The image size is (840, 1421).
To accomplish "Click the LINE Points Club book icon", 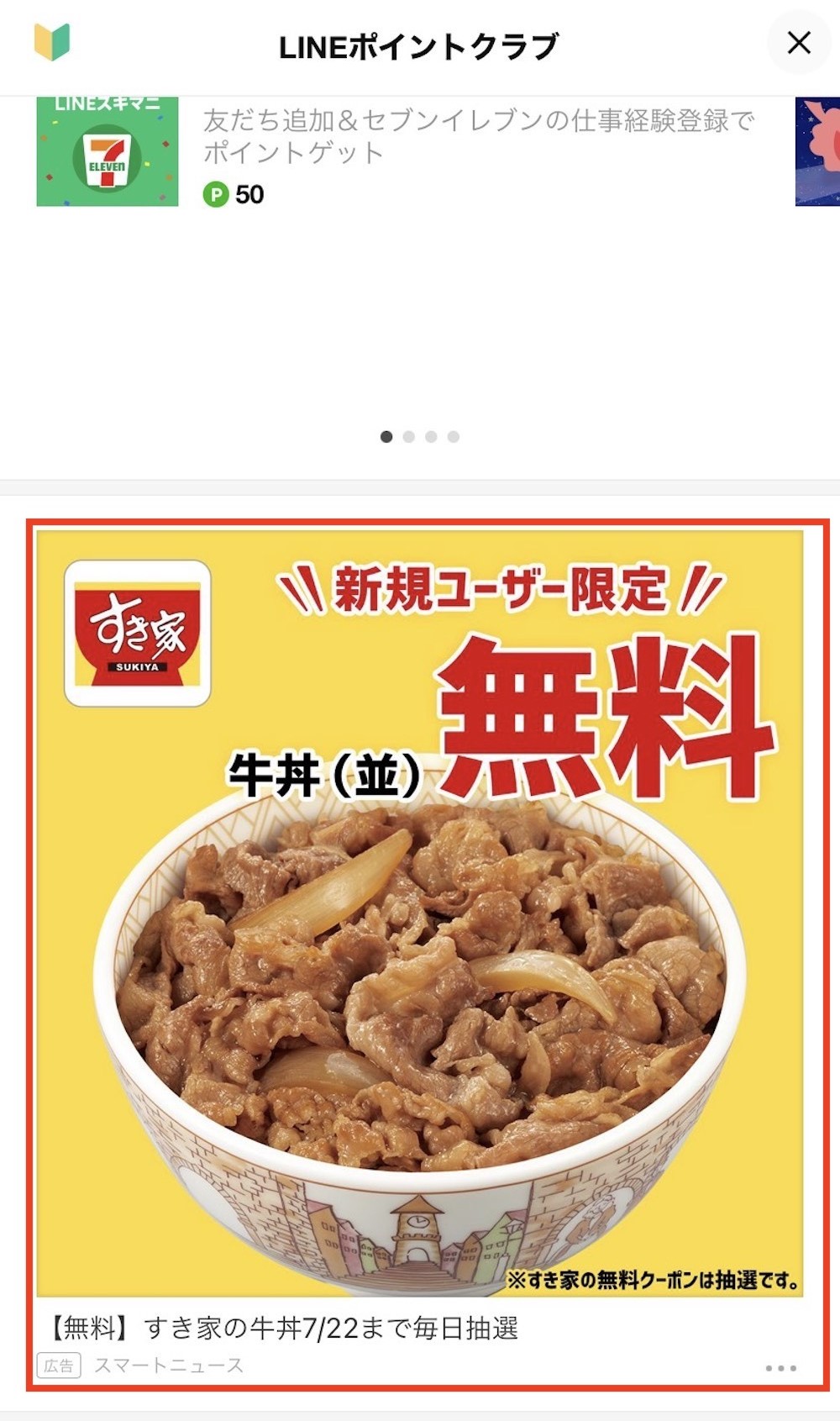I will click(x=52, y=42).
